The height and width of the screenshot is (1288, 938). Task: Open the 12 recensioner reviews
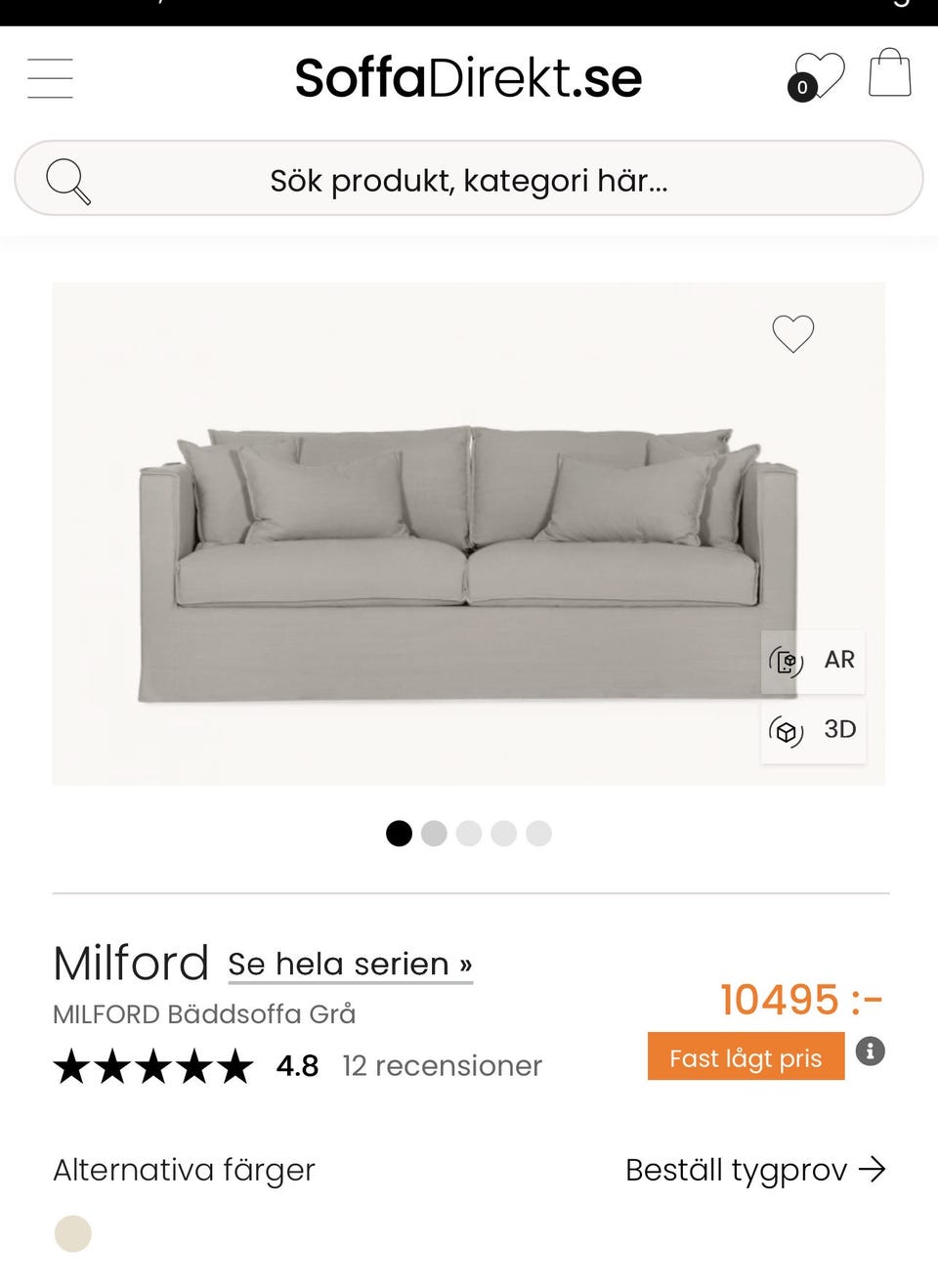pyautogui.click(x=441, y=1065)
